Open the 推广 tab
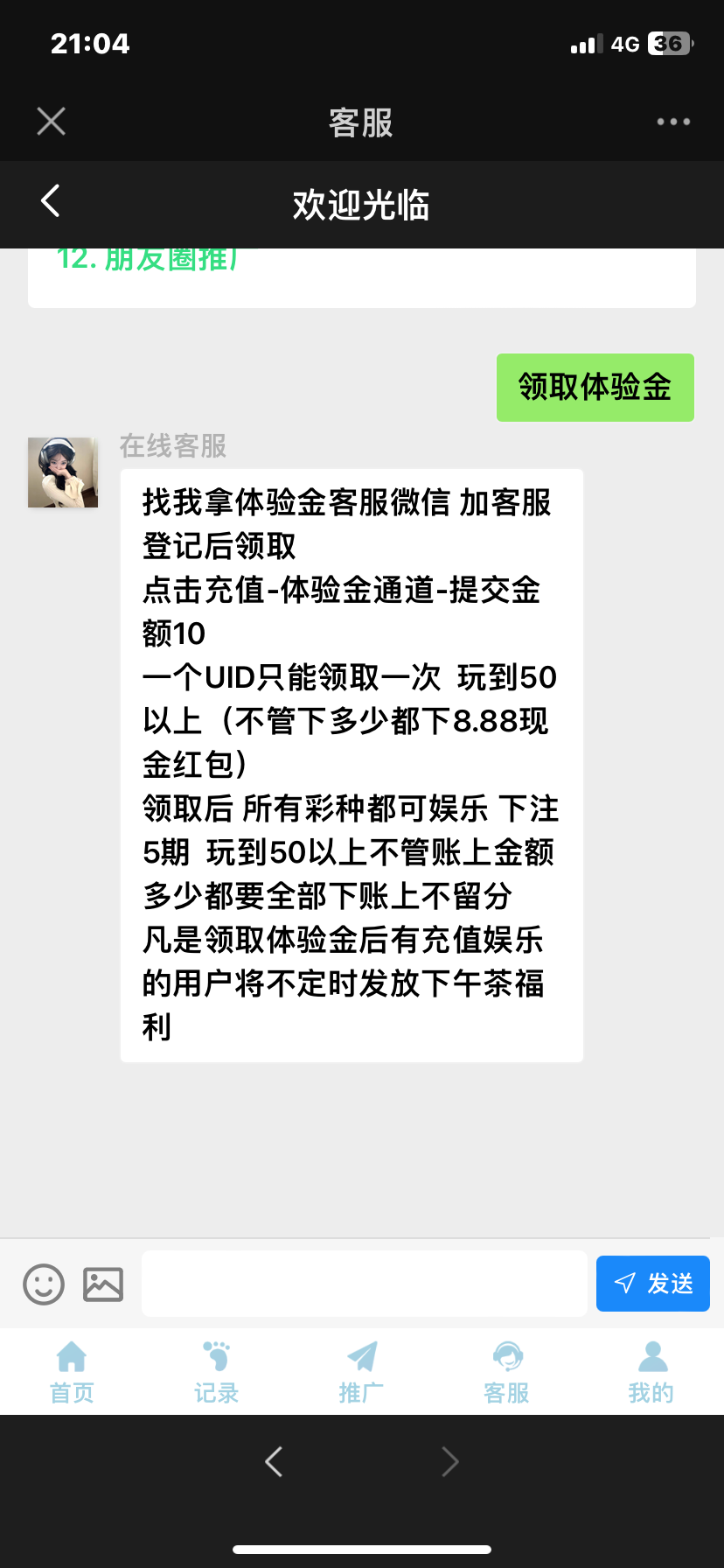This screenshot has width=724, height=1568. click(x=361, y=1372)
